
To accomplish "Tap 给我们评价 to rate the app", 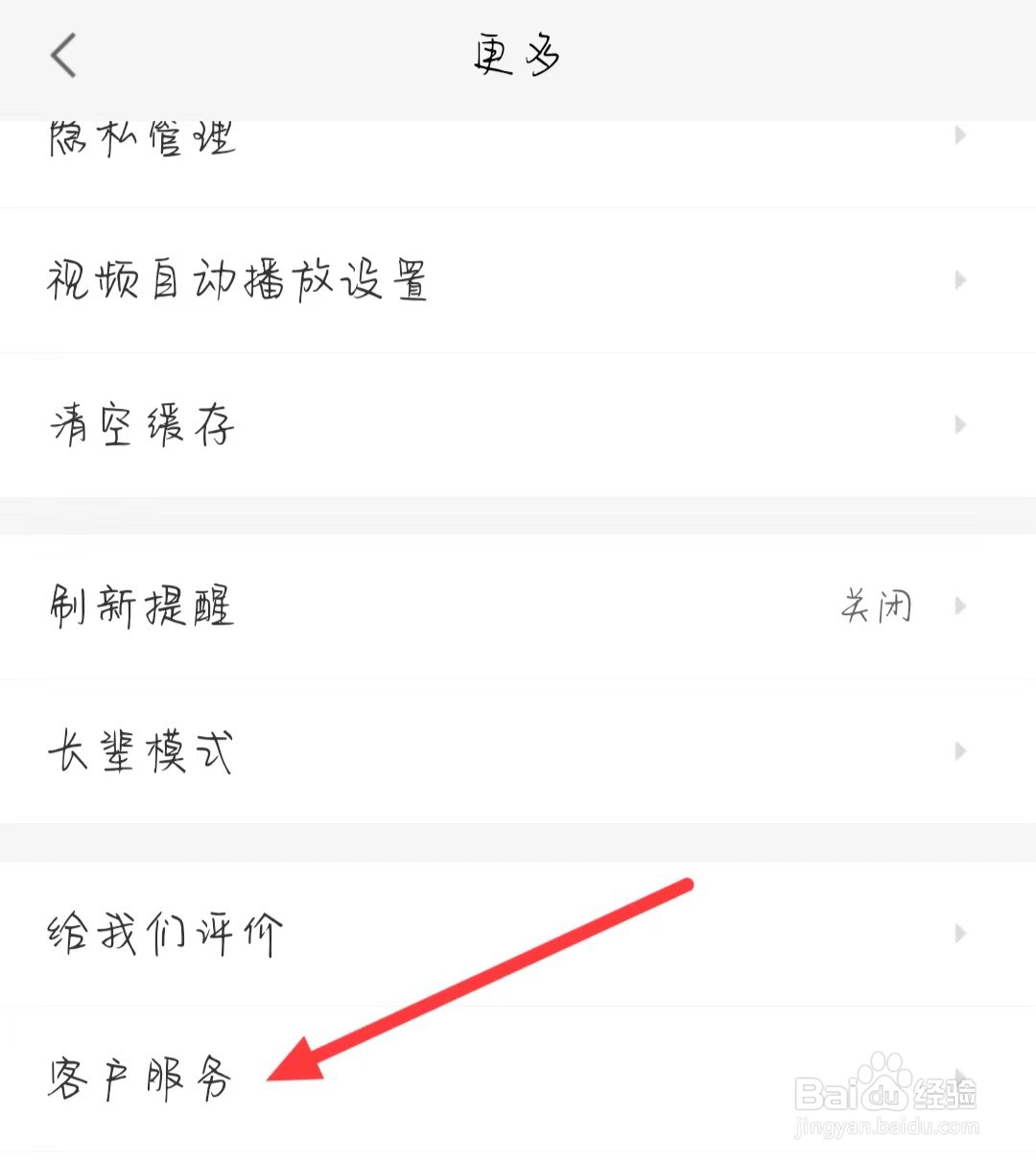I will pos(165,929).
